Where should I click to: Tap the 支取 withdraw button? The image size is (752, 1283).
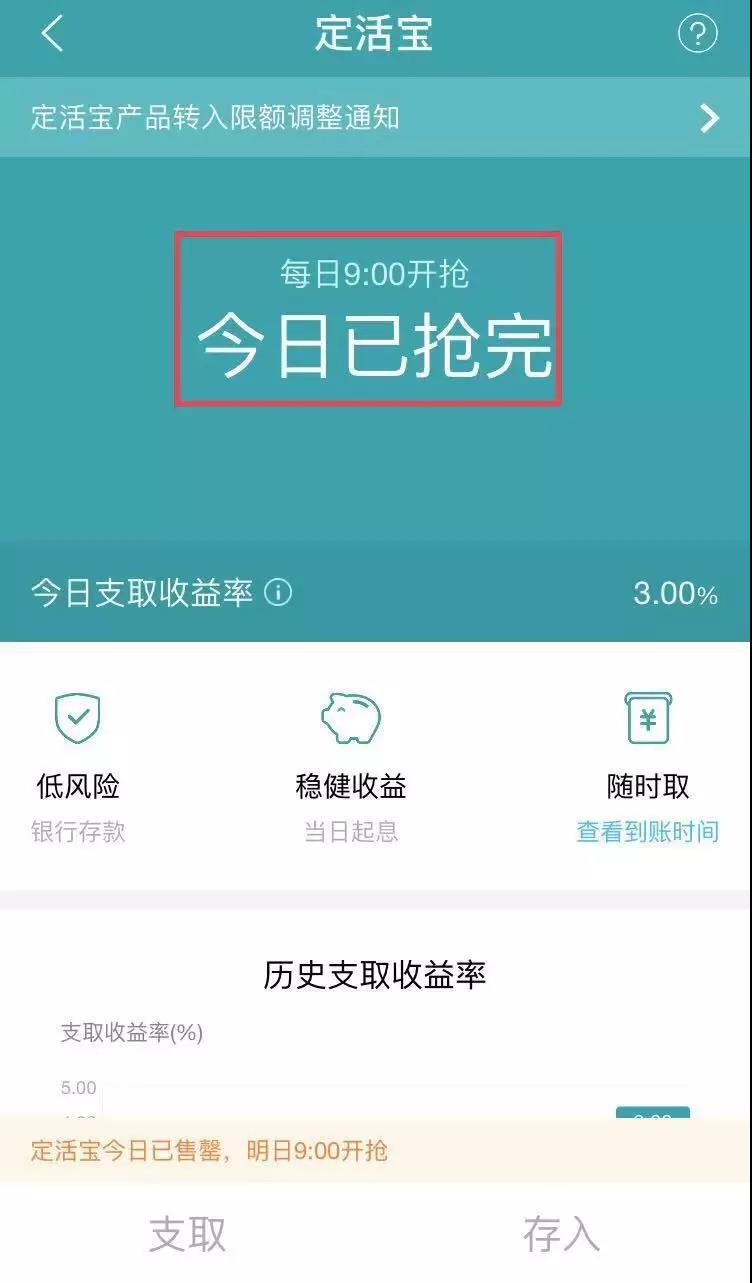click(x=188, y=1234)
